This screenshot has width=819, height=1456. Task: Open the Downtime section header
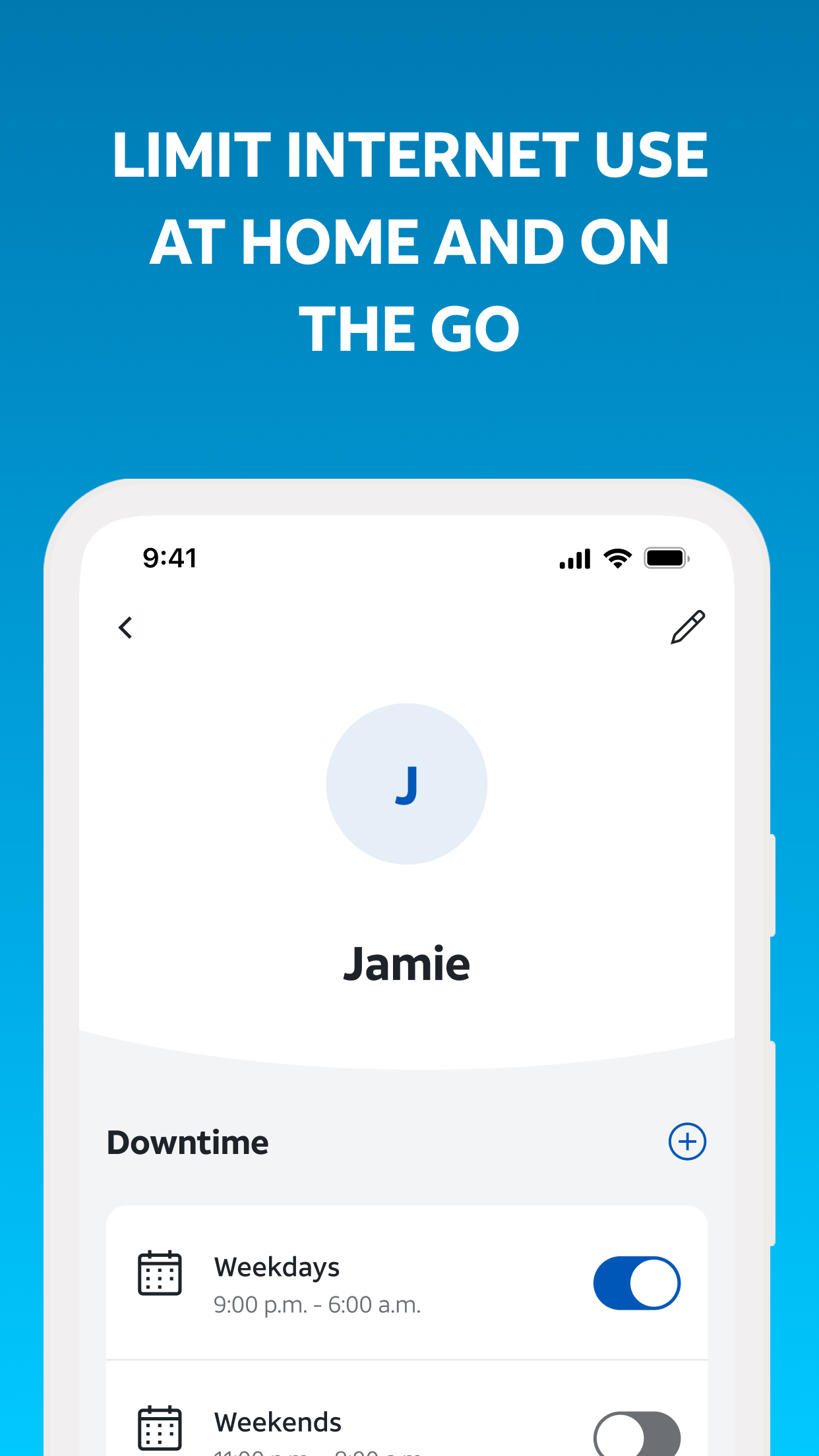tap(187, 1141)
